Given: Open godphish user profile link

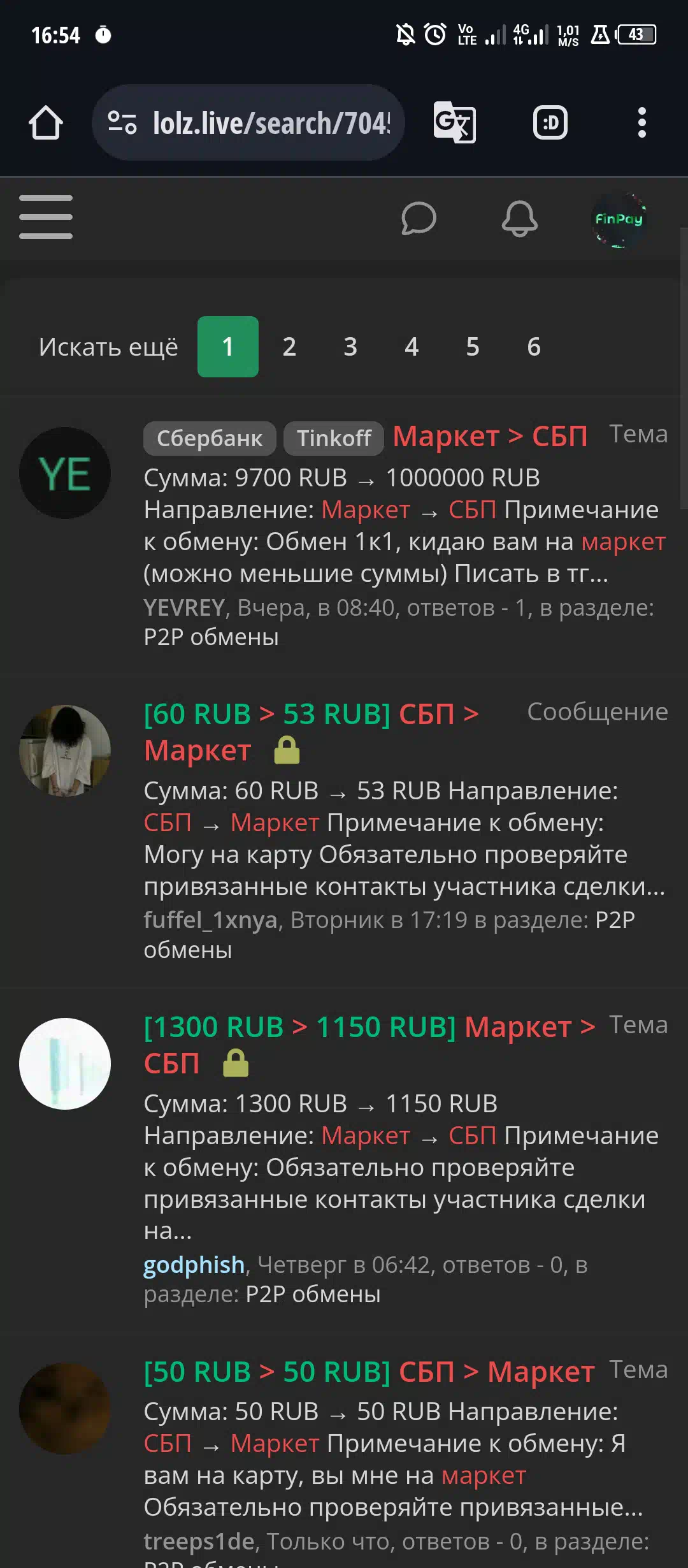Looking at the screenshot, I should tap(194, 1265).
